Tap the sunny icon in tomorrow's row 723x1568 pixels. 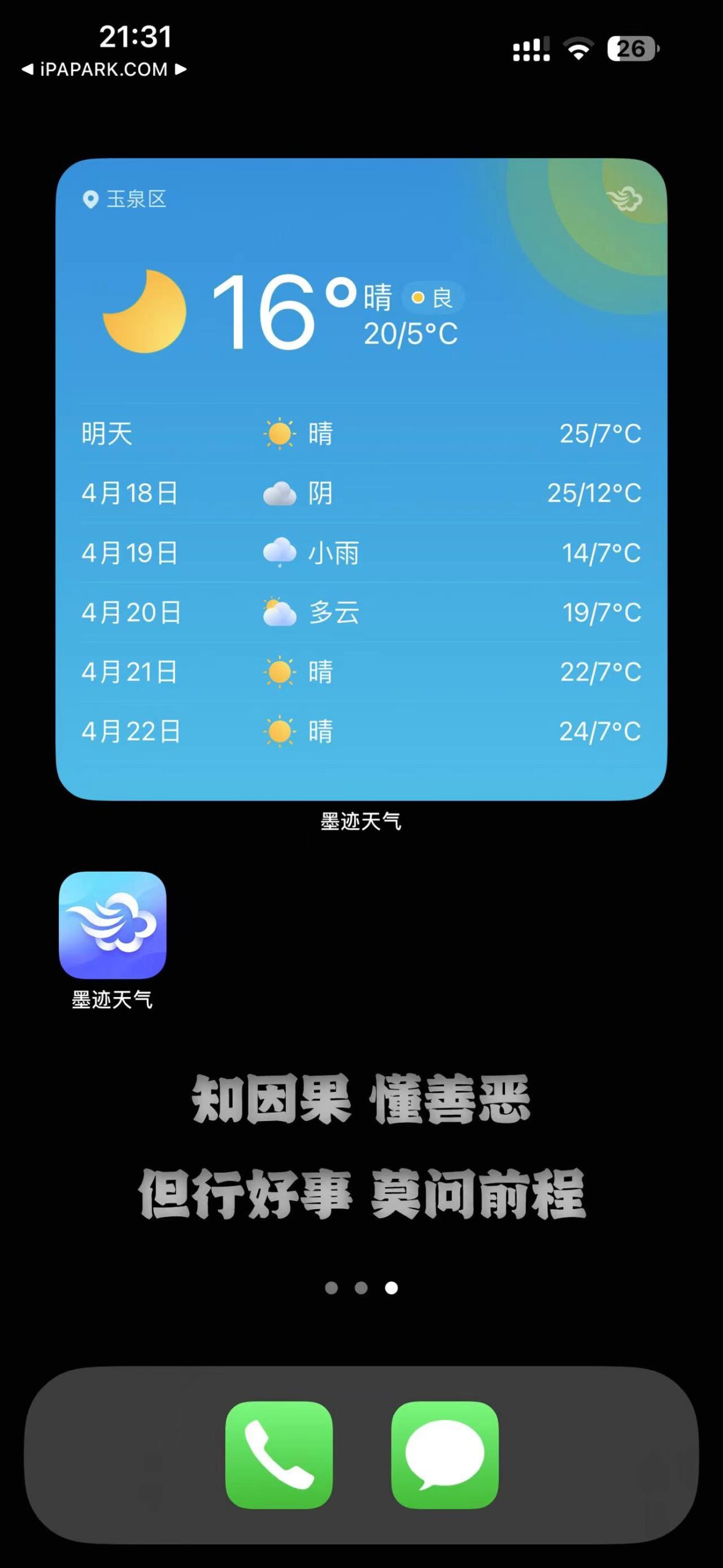280,434
